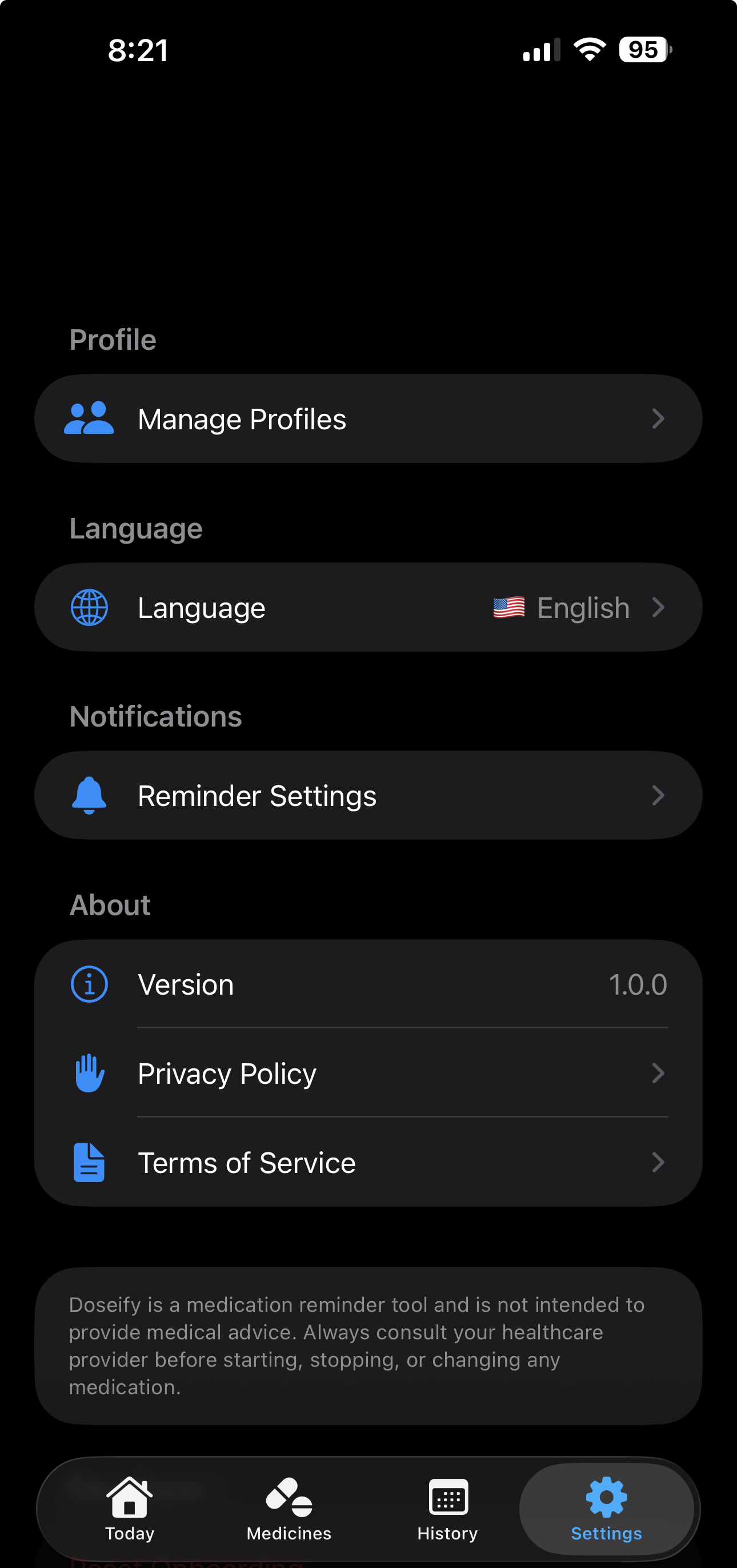This screenshot has width=737, height=1568.
Task: Click the document icon for Terms of Service
Action: [89, 1162]
